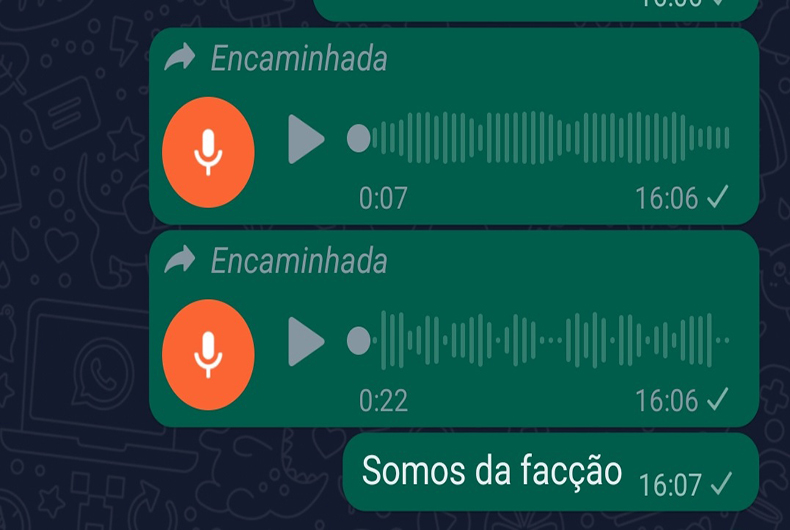Play the 0:07 forwarded voice message
Image resolution: width=790 pixels, height=530 pixels.
click(306, 139)
